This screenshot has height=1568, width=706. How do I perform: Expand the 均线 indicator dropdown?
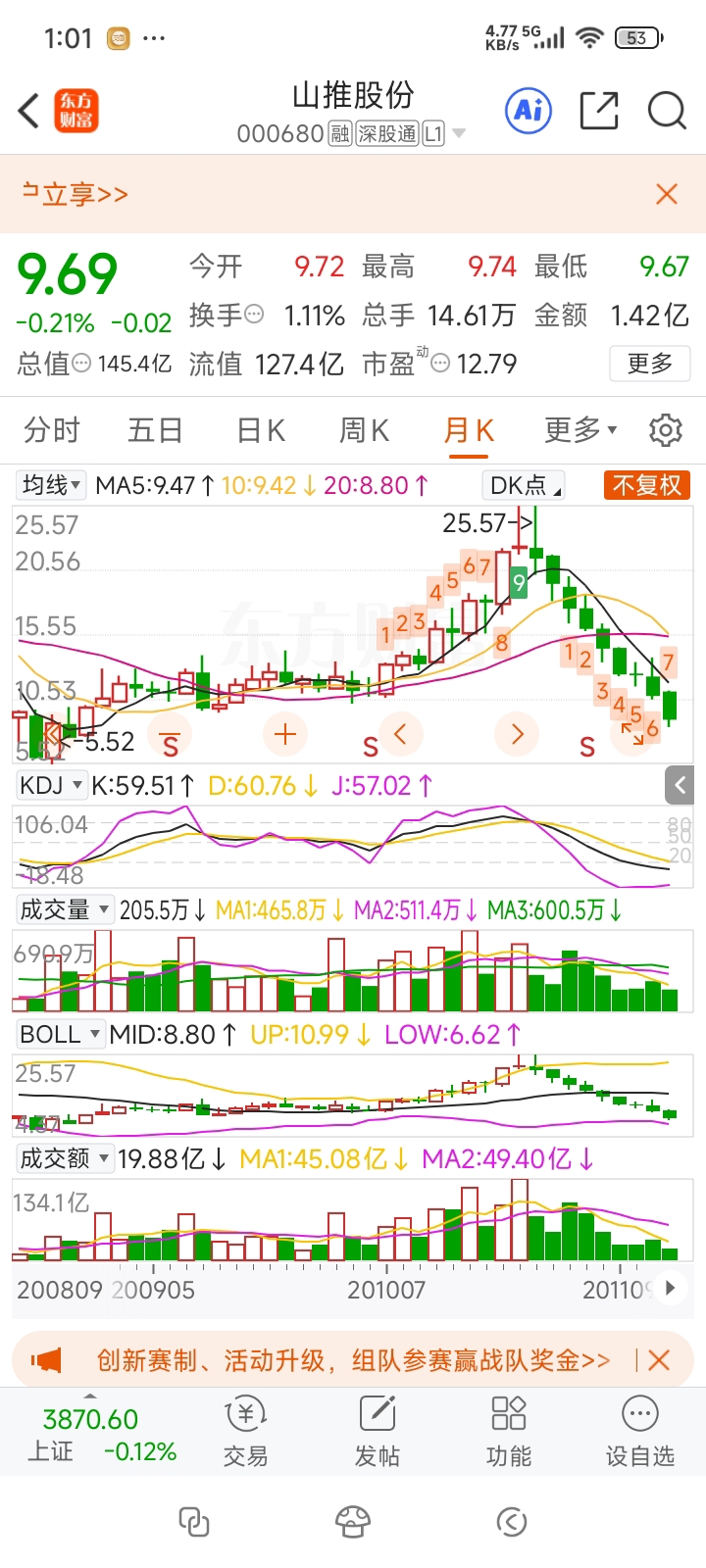point(52,485)
